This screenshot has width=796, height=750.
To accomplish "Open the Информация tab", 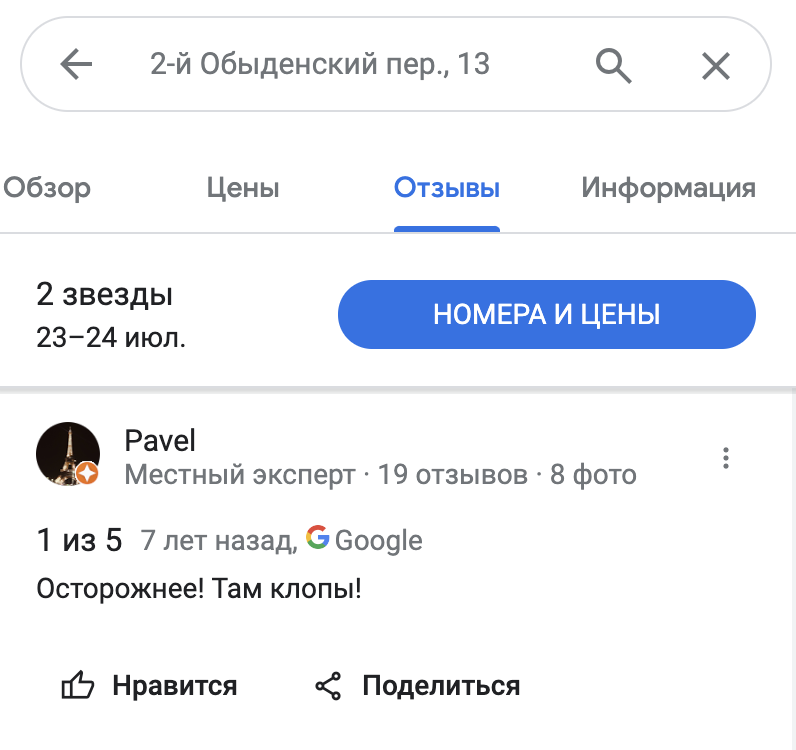I will pyautogui.click(x=669, y=188).
